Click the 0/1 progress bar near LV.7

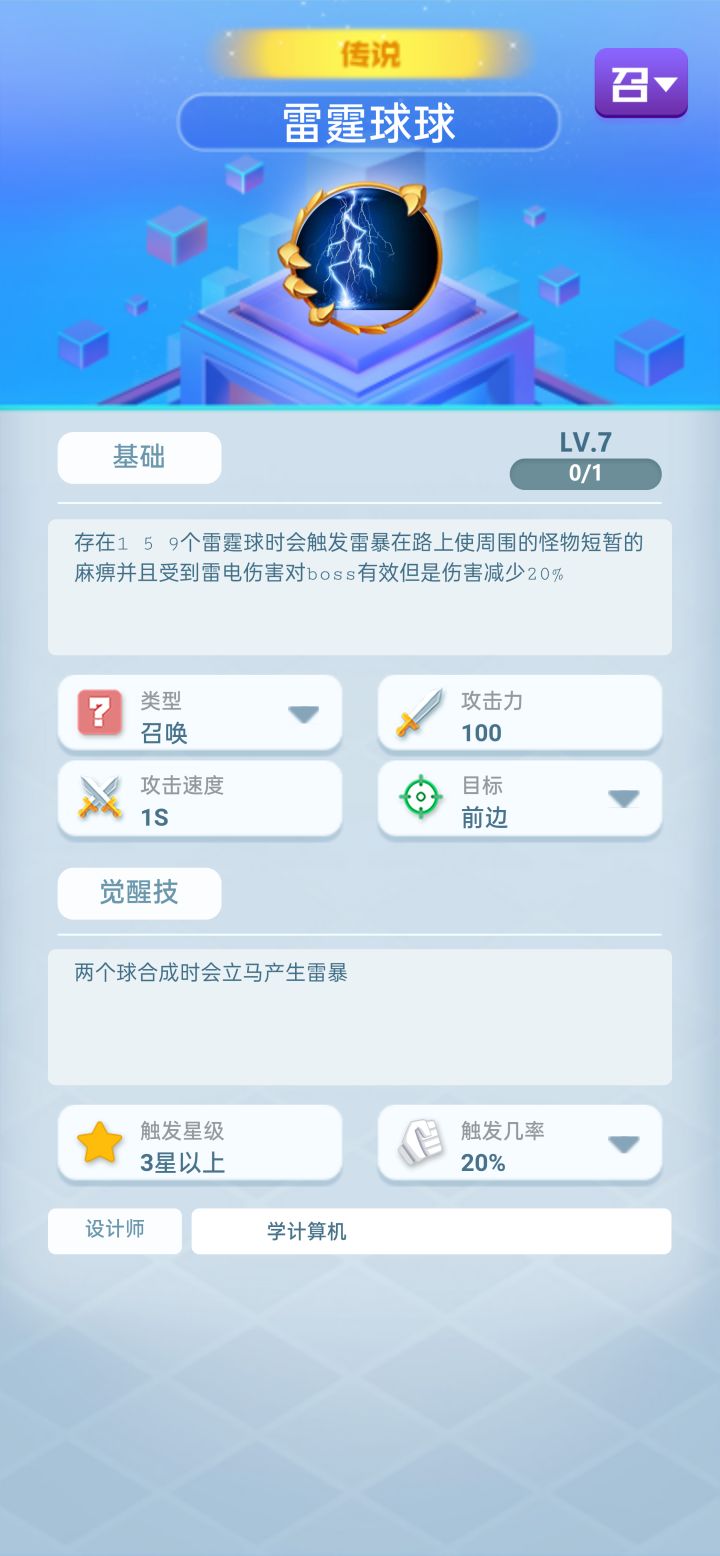pos(585,475)
